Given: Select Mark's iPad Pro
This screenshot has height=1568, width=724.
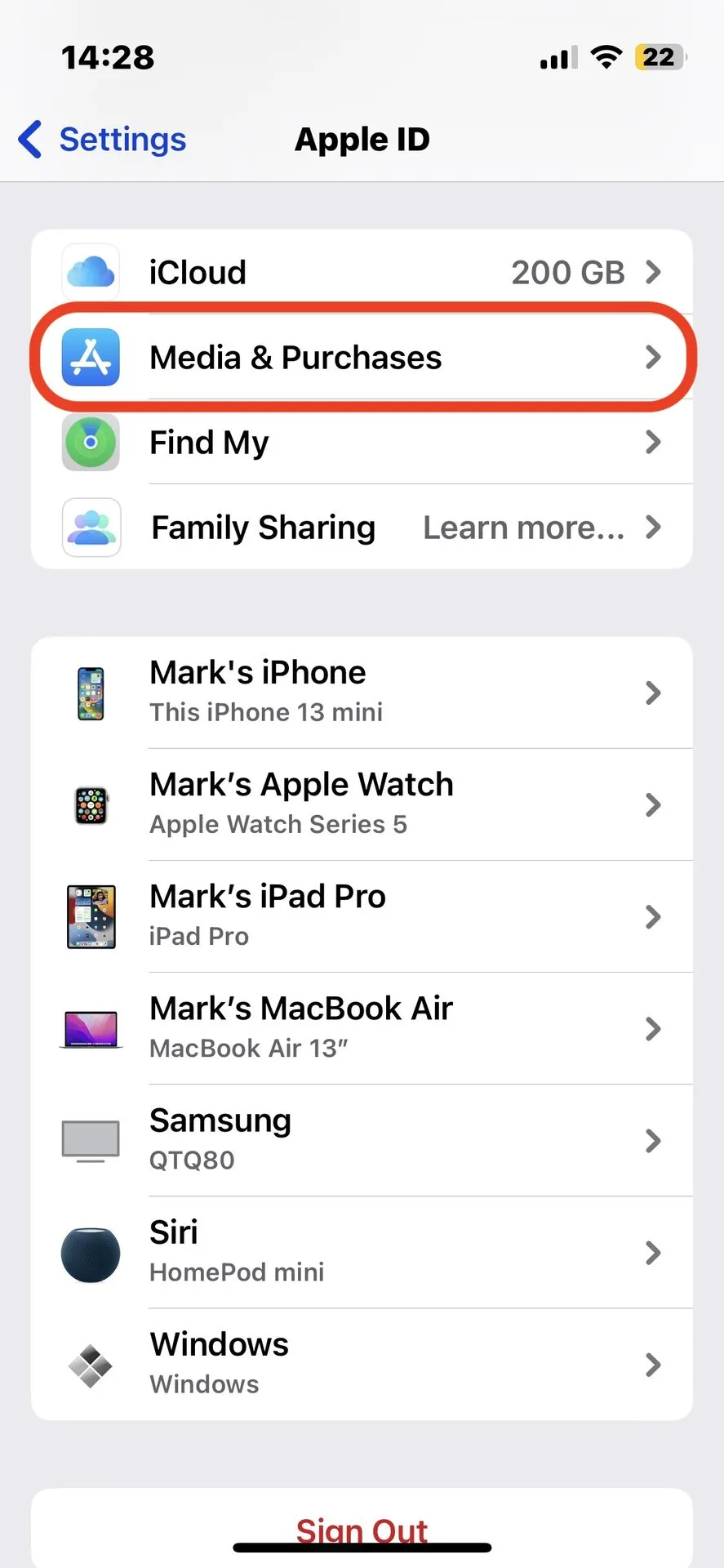Looking at the screenshot, I should point(362,916).
